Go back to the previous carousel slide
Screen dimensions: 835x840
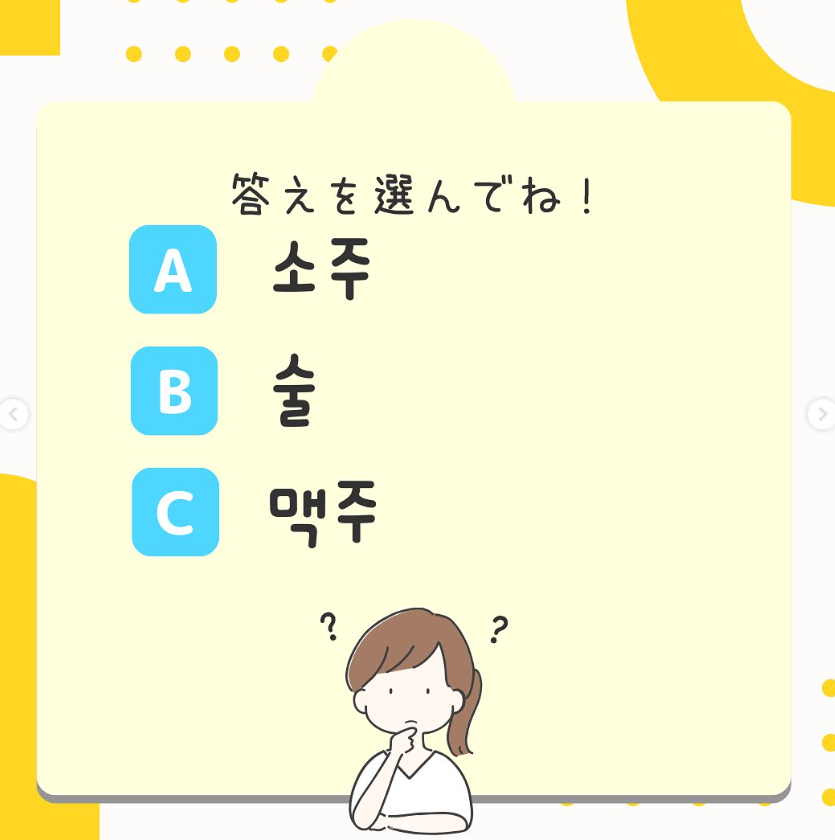tap(13, 413)
